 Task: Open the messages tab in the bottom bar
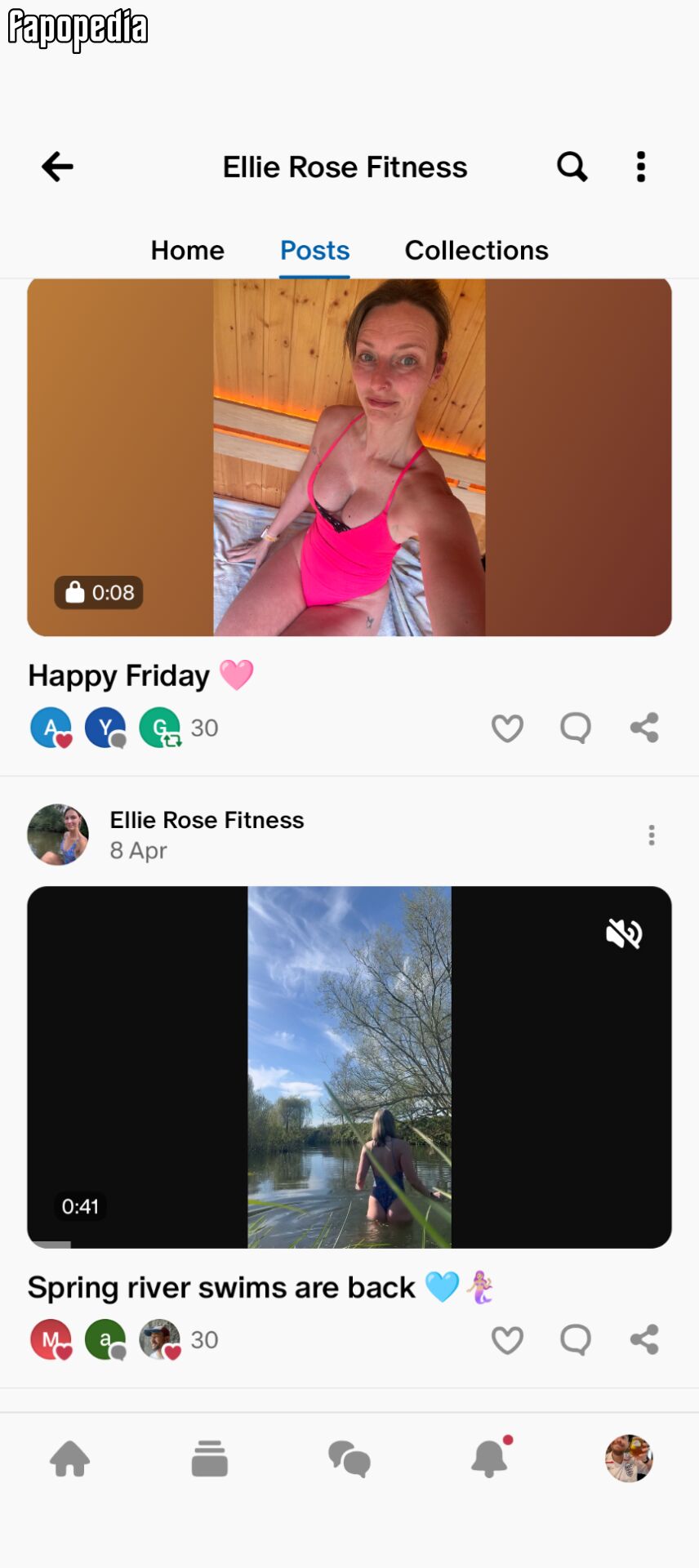(349, 1459)
